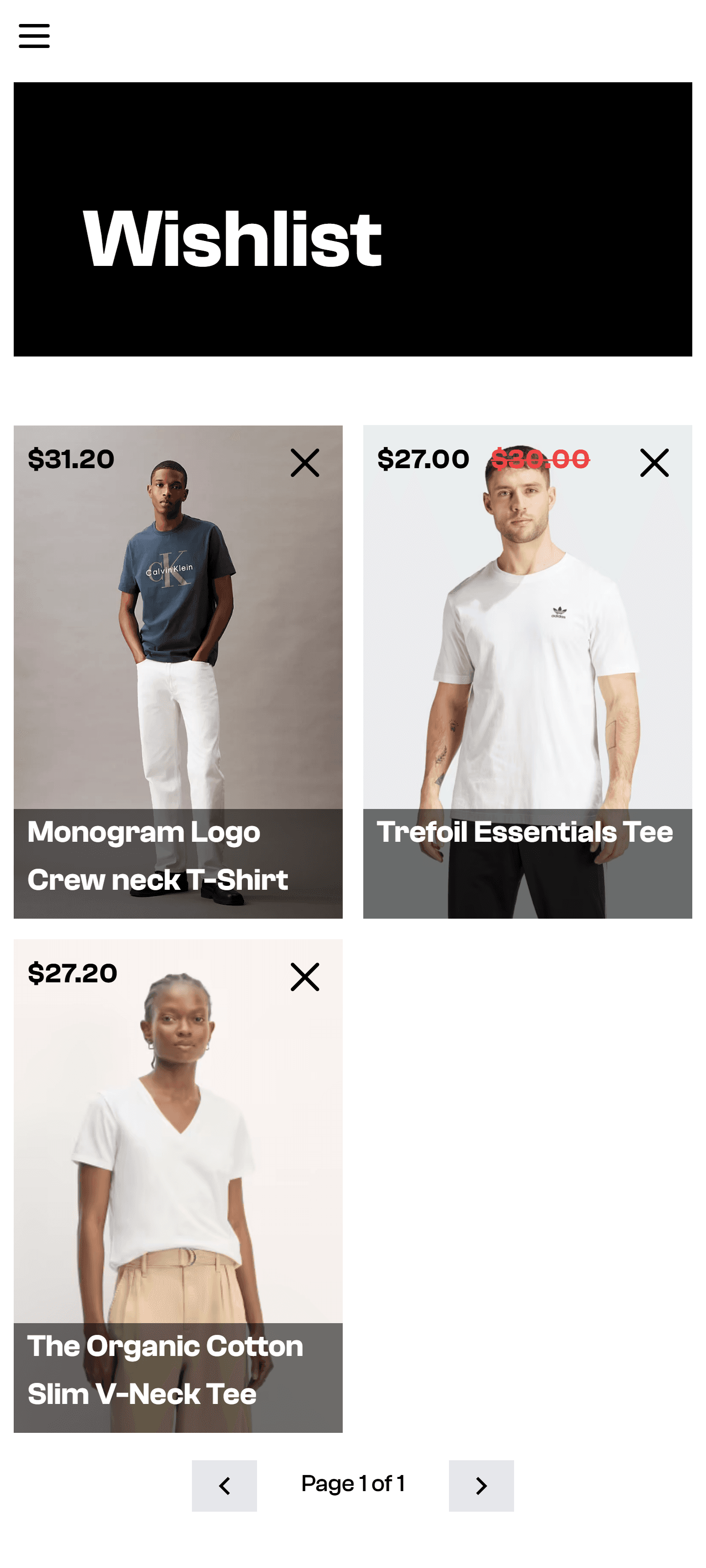Screen dimensions: 706x1568
Task: Go to the next wishlist page
Action: point(481,1485)
